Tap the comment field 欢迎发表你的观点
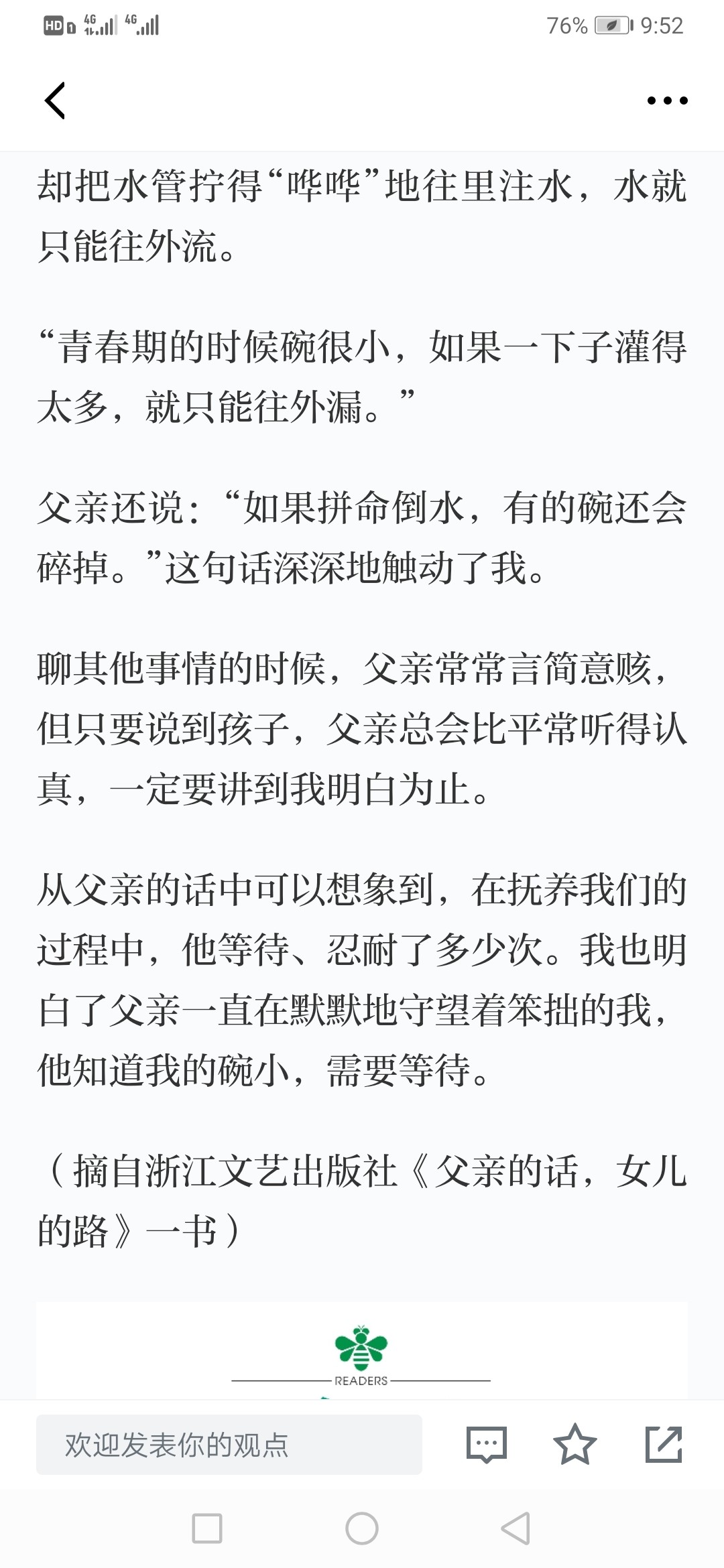The width and height of the screenshot is (724, 1568). [229, 1445]
